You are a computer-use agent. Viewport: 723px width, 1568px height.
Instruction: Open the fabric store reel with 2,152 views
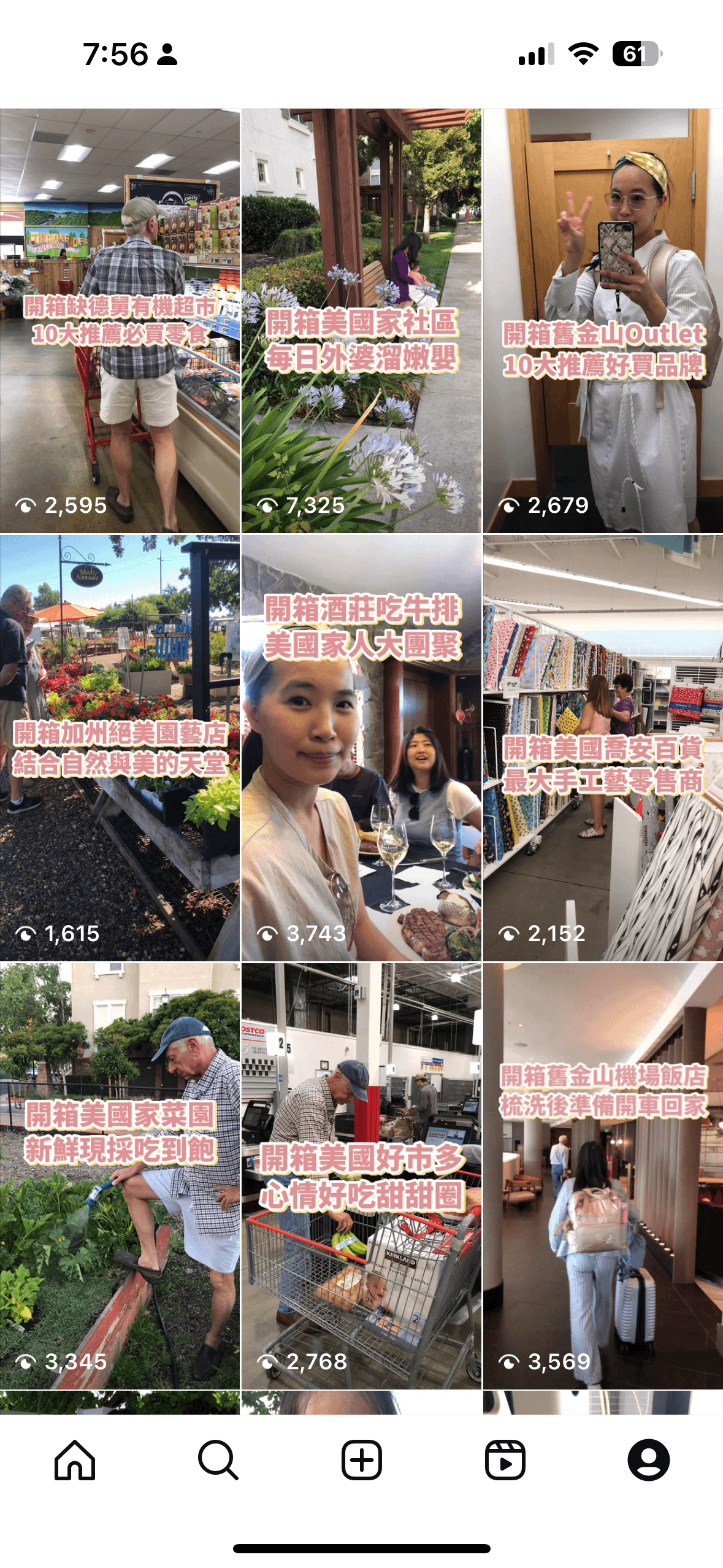pos(603,747)
